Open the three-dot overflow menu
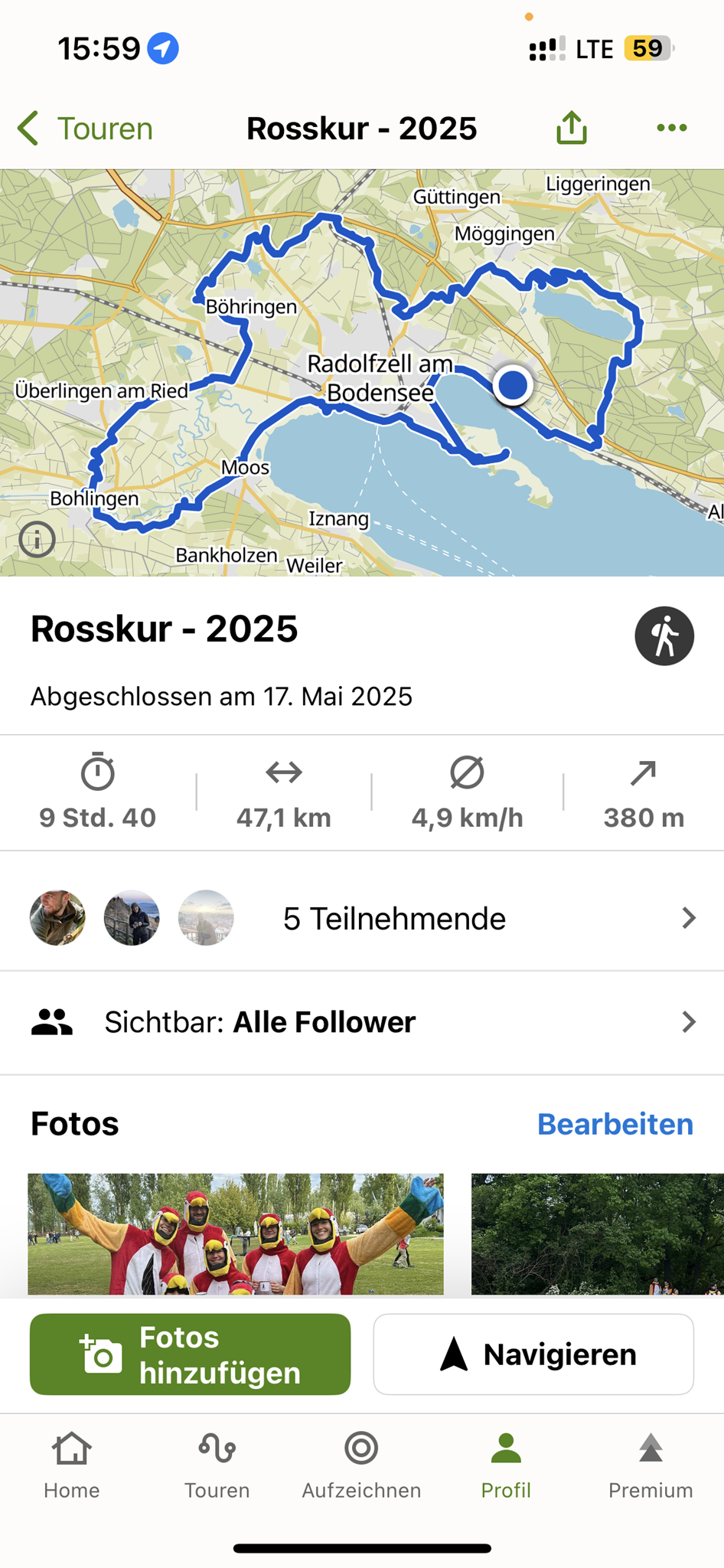The image size is (724, 1568). tap(671, 128)
